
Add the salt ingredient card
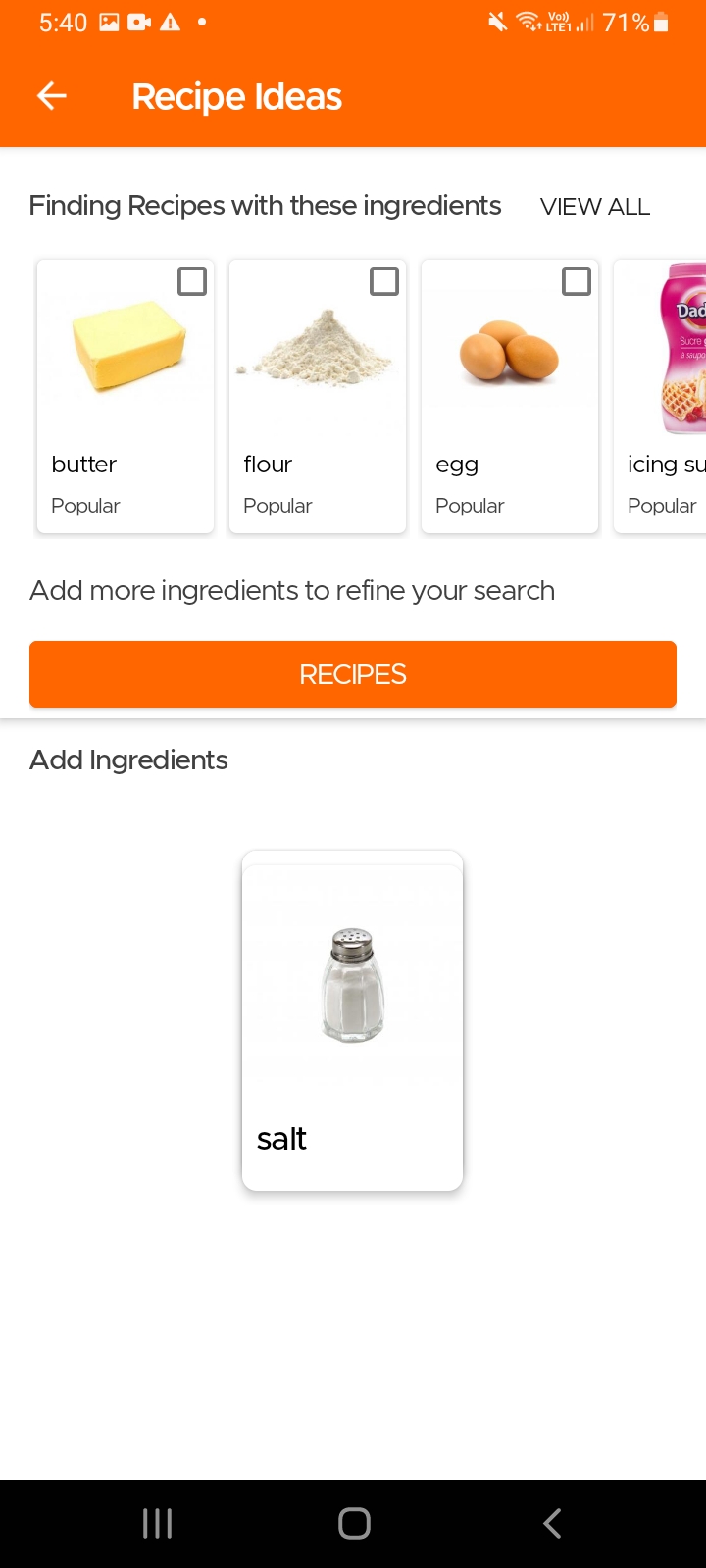coord(352,1020)
